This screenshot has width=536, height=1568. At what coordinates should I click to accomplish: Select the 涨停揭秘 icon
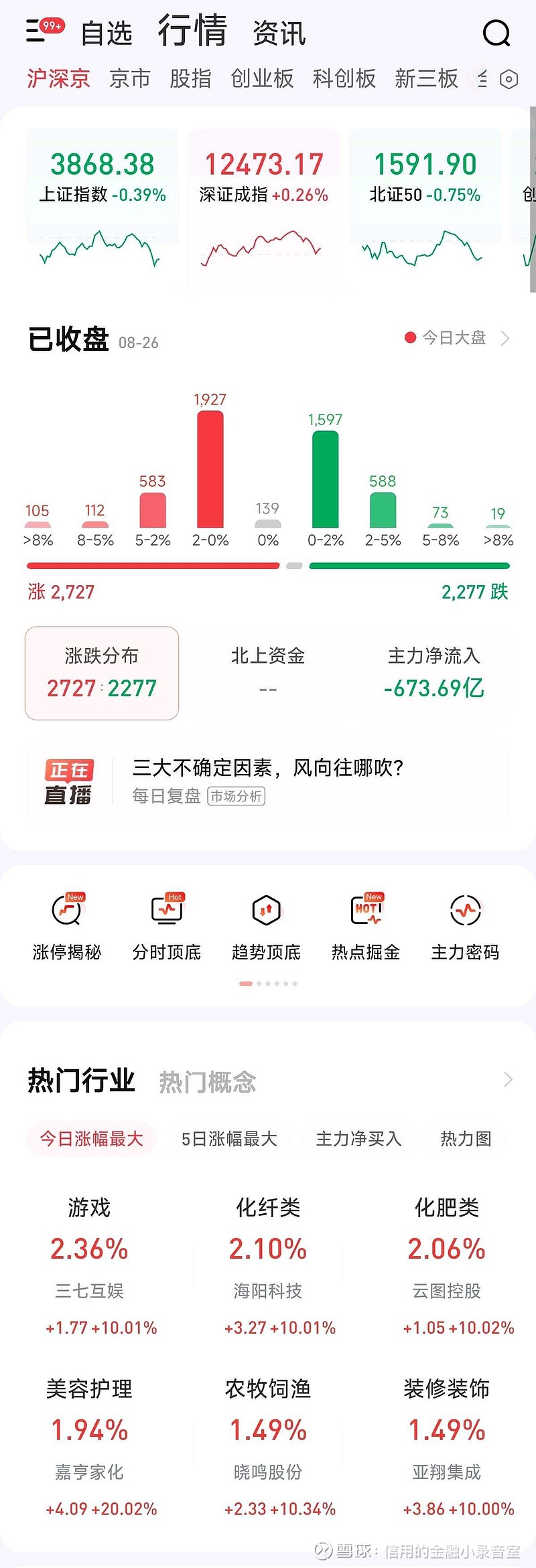coord(66,924)
